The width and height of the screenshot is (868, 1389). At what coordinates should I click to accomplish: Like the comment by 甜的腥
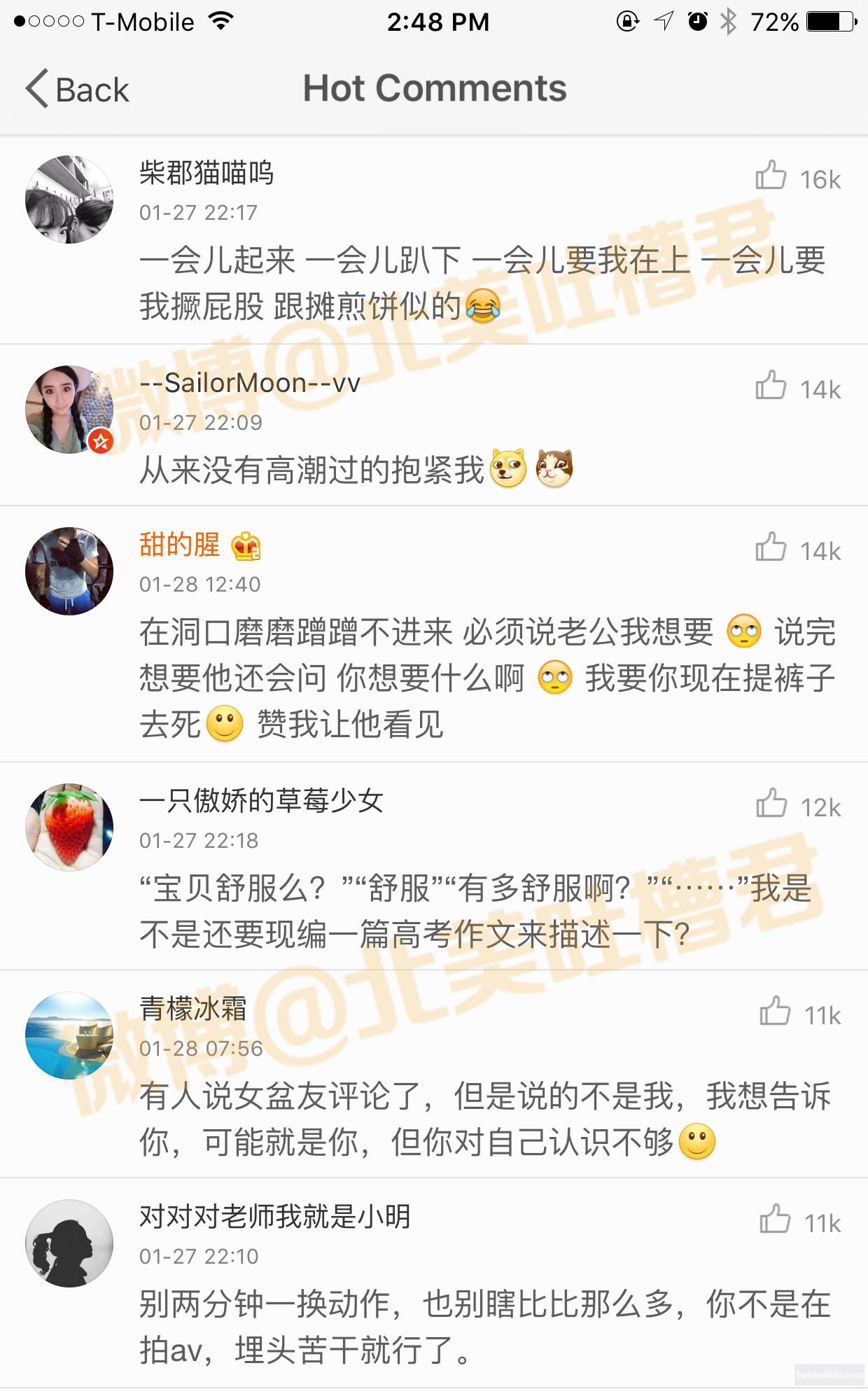pyautogui.click(x=771, y=547)
